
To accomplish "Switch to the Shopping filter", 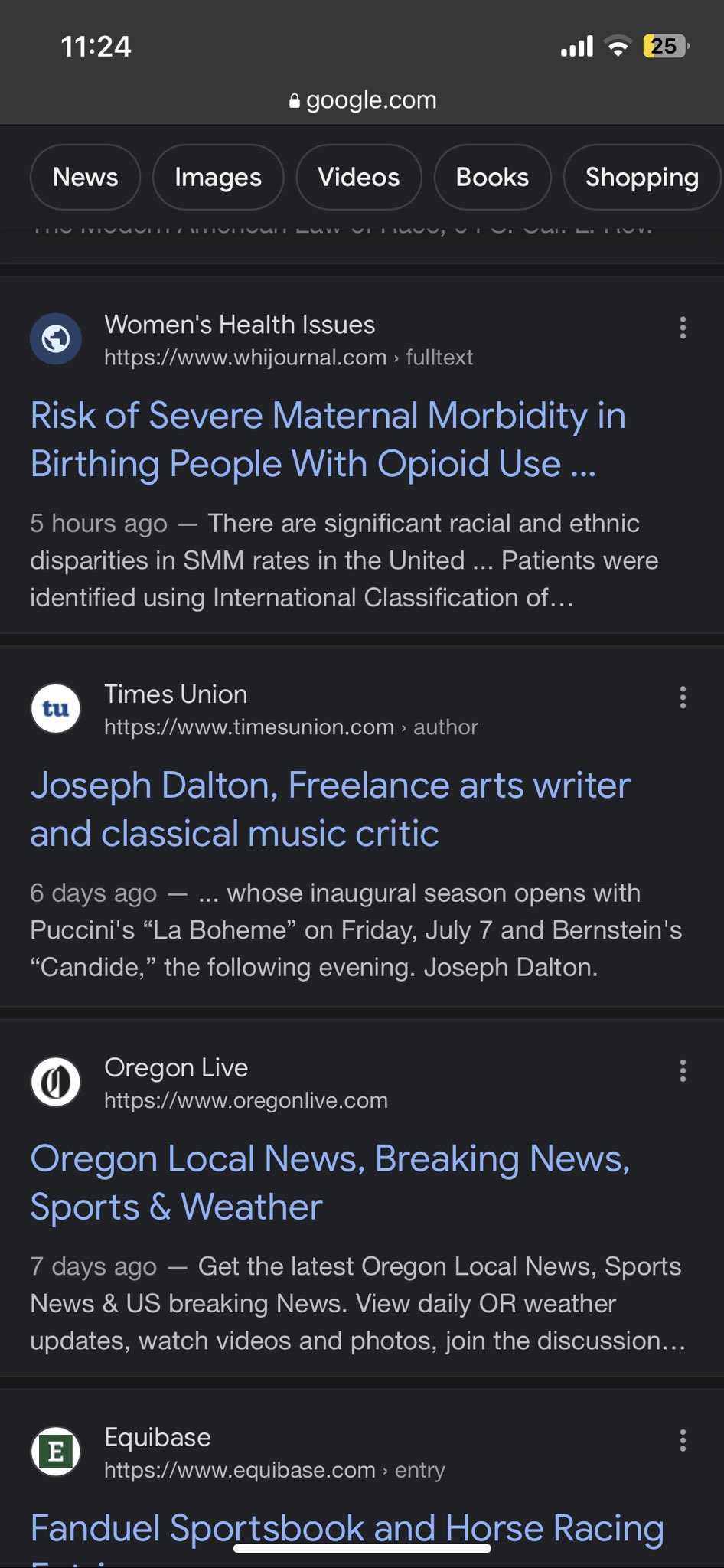I will point(641,177).
